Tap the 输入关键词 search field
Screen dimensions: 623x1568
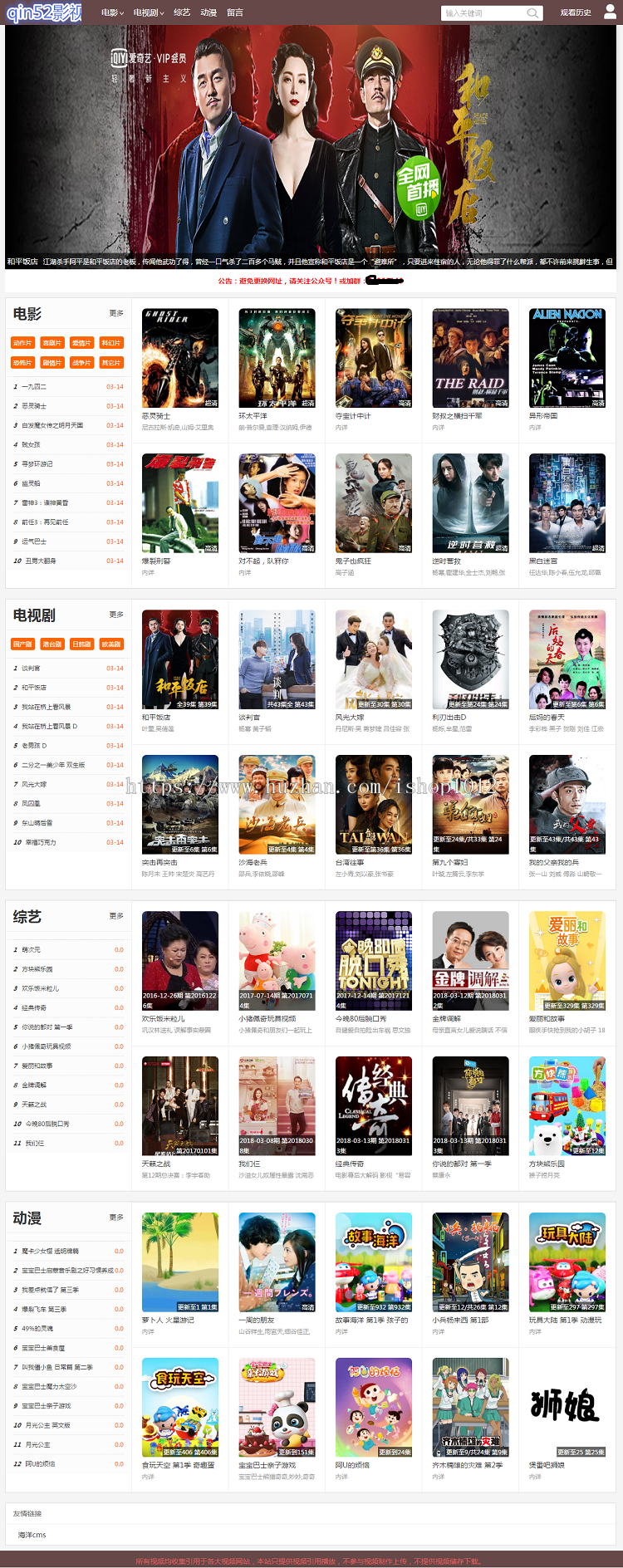[x=483, y=13]
